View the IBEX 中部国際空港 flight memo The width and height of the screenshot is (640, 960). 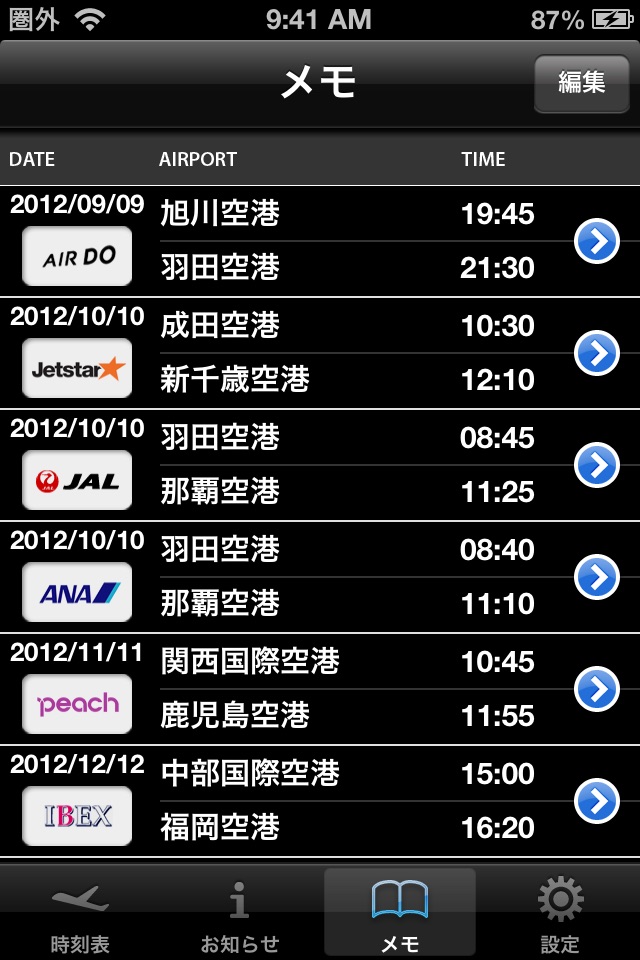300,801
